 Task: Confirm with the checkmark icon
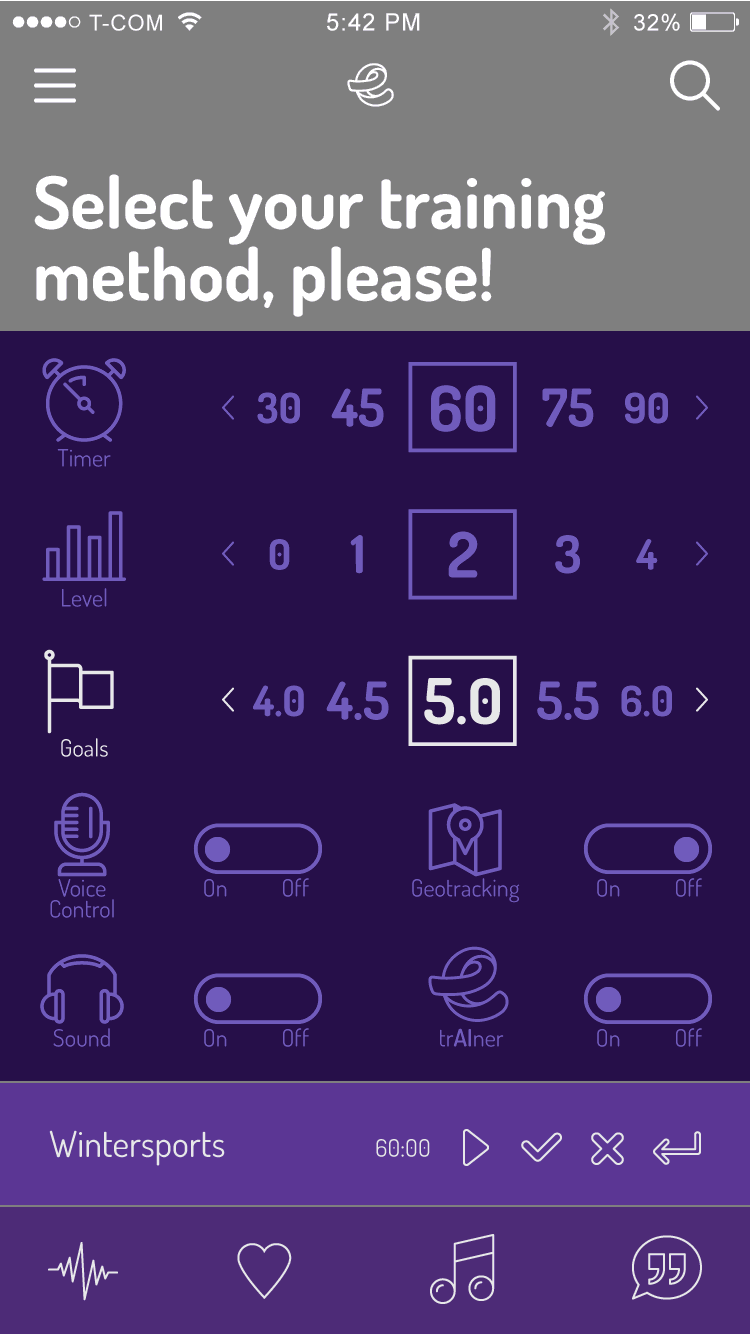click(x=541, y=1147)
